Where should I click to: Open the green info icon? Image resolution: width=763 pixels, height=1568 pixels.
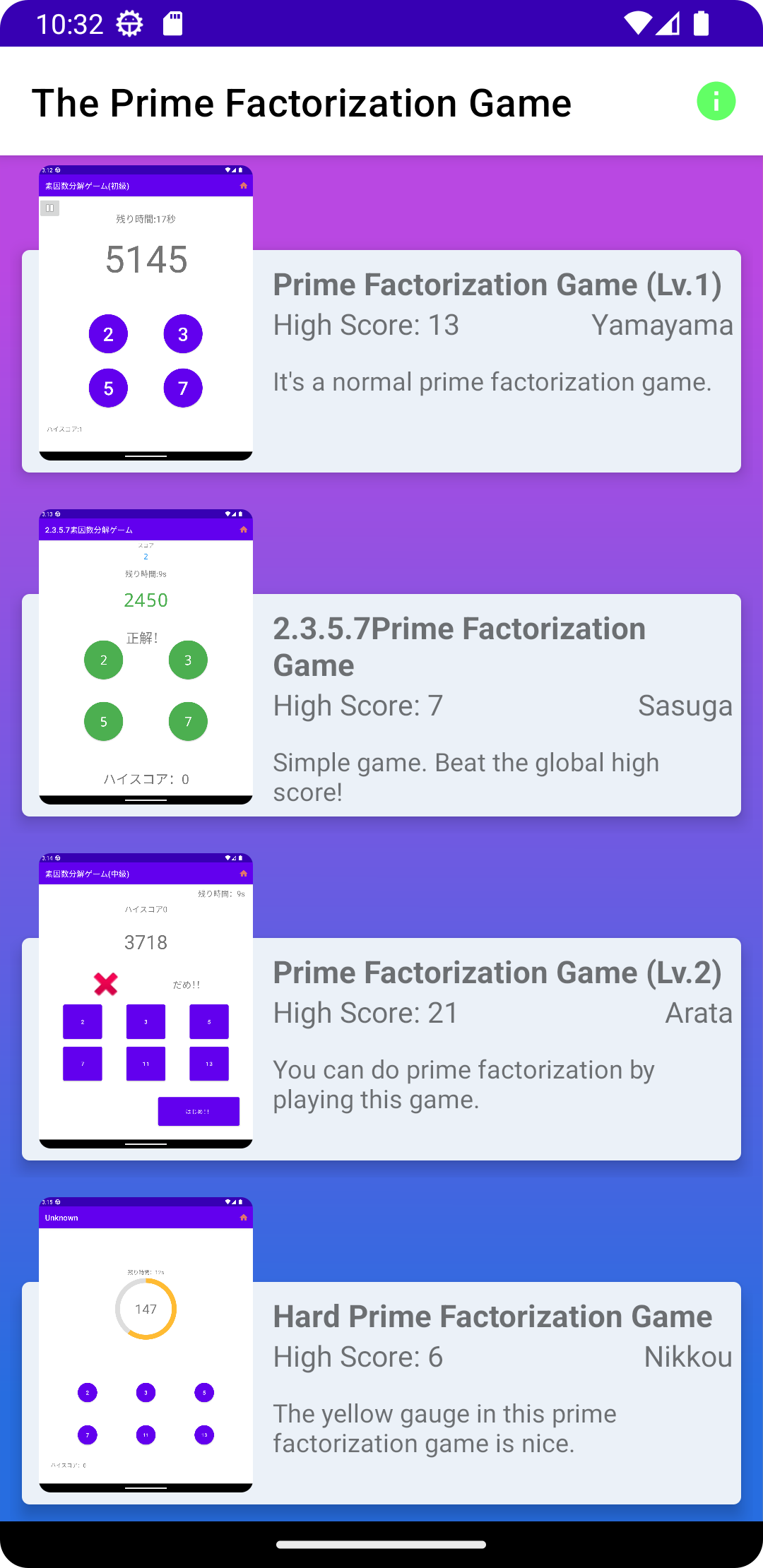tap(716, 102)
